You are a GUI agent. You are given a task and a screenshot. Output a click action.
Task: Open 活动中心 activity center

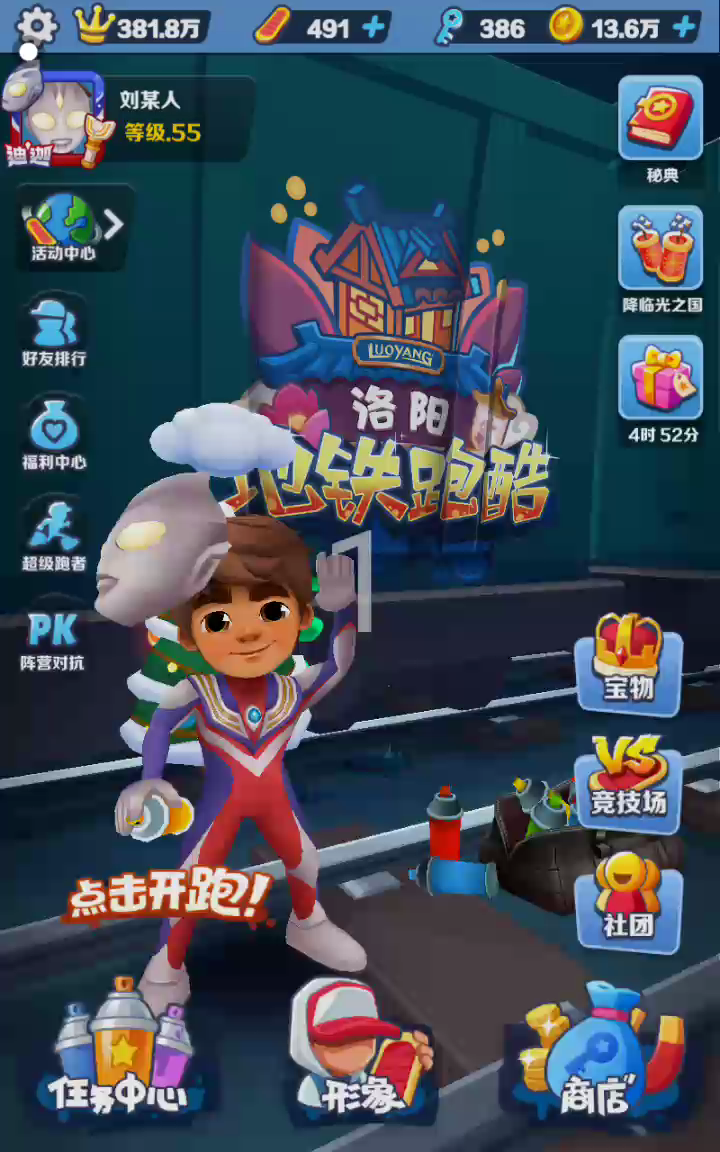tap(66, 228)
